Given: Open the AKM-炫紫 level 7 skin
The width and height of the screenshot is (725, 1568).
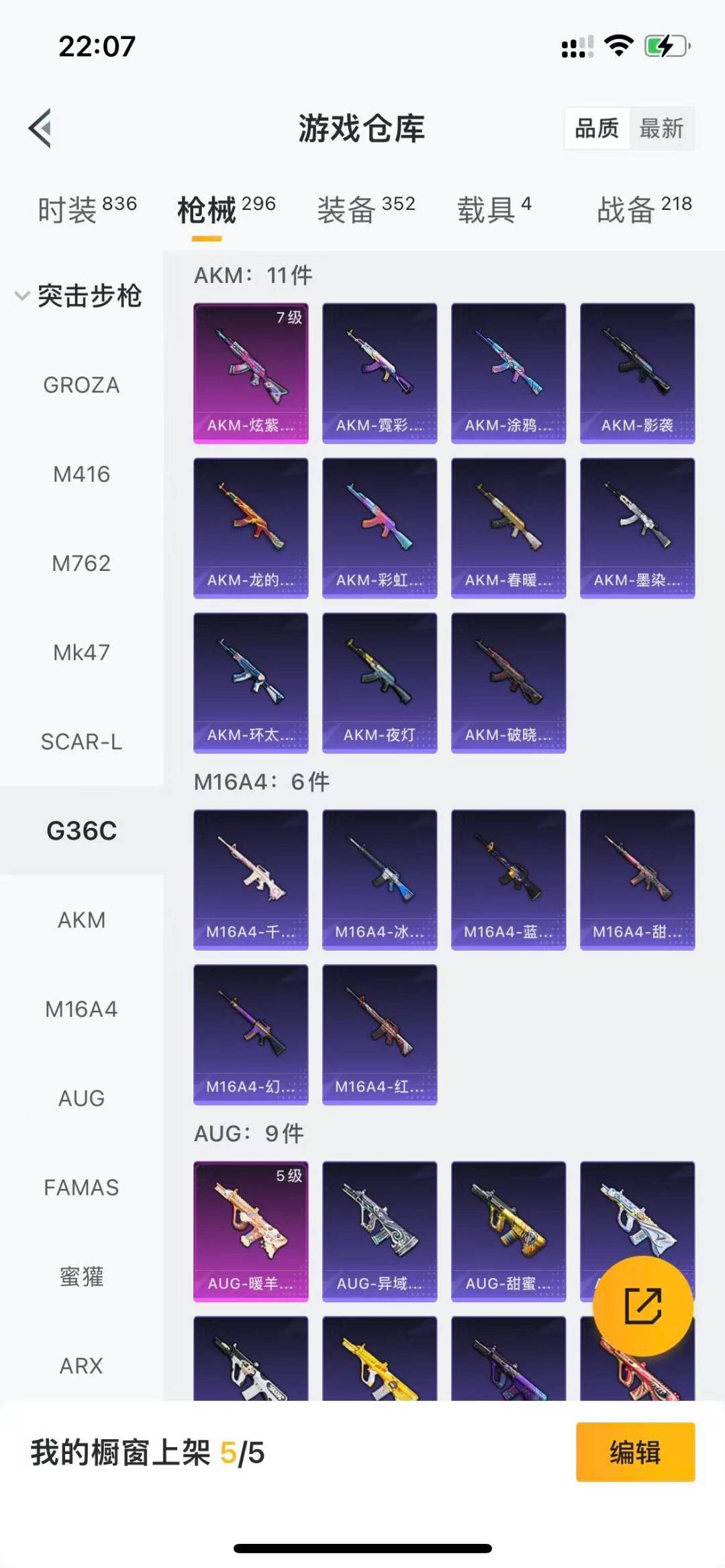Looking at the screenshot, I should (251, 373).
